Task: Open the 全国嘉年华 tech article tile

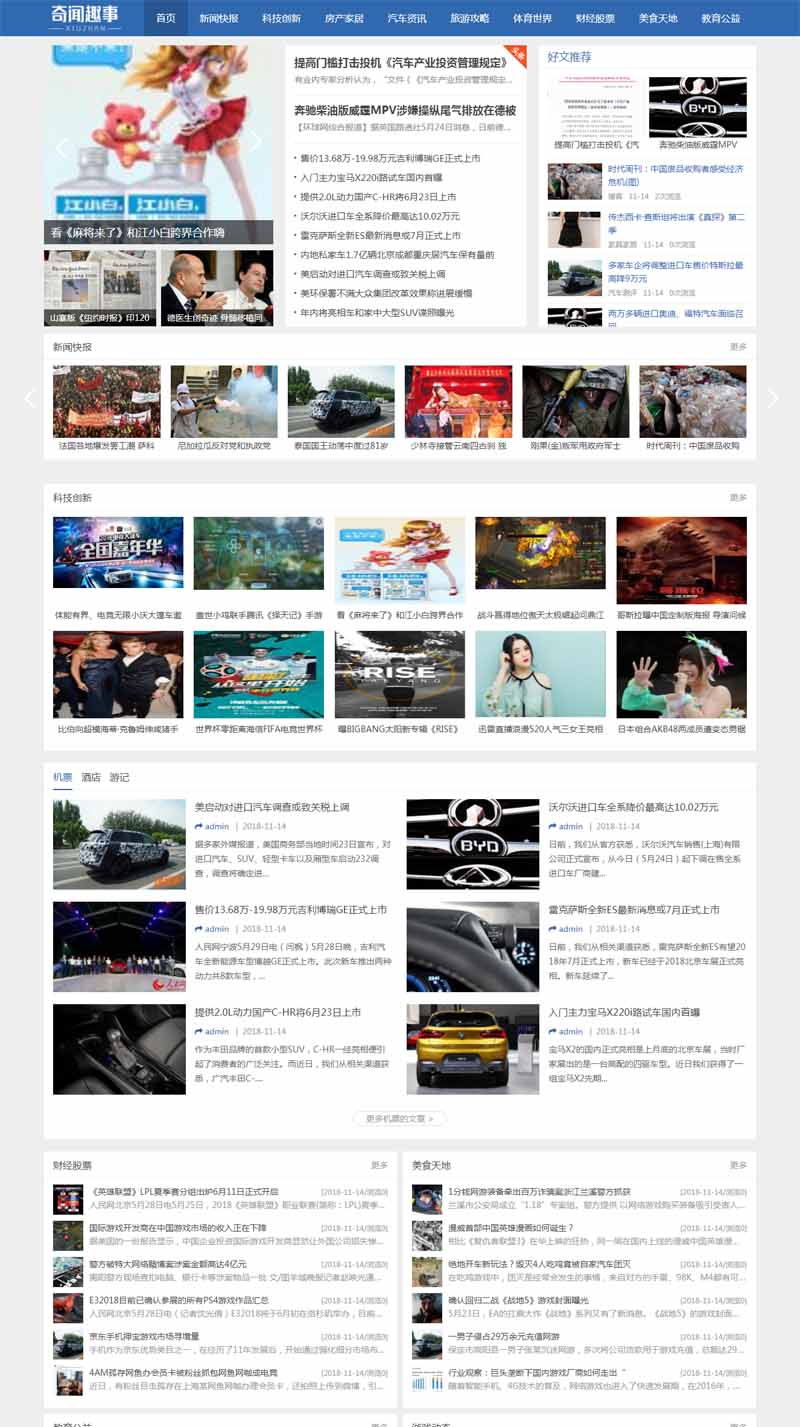Action: pos(118,552)
